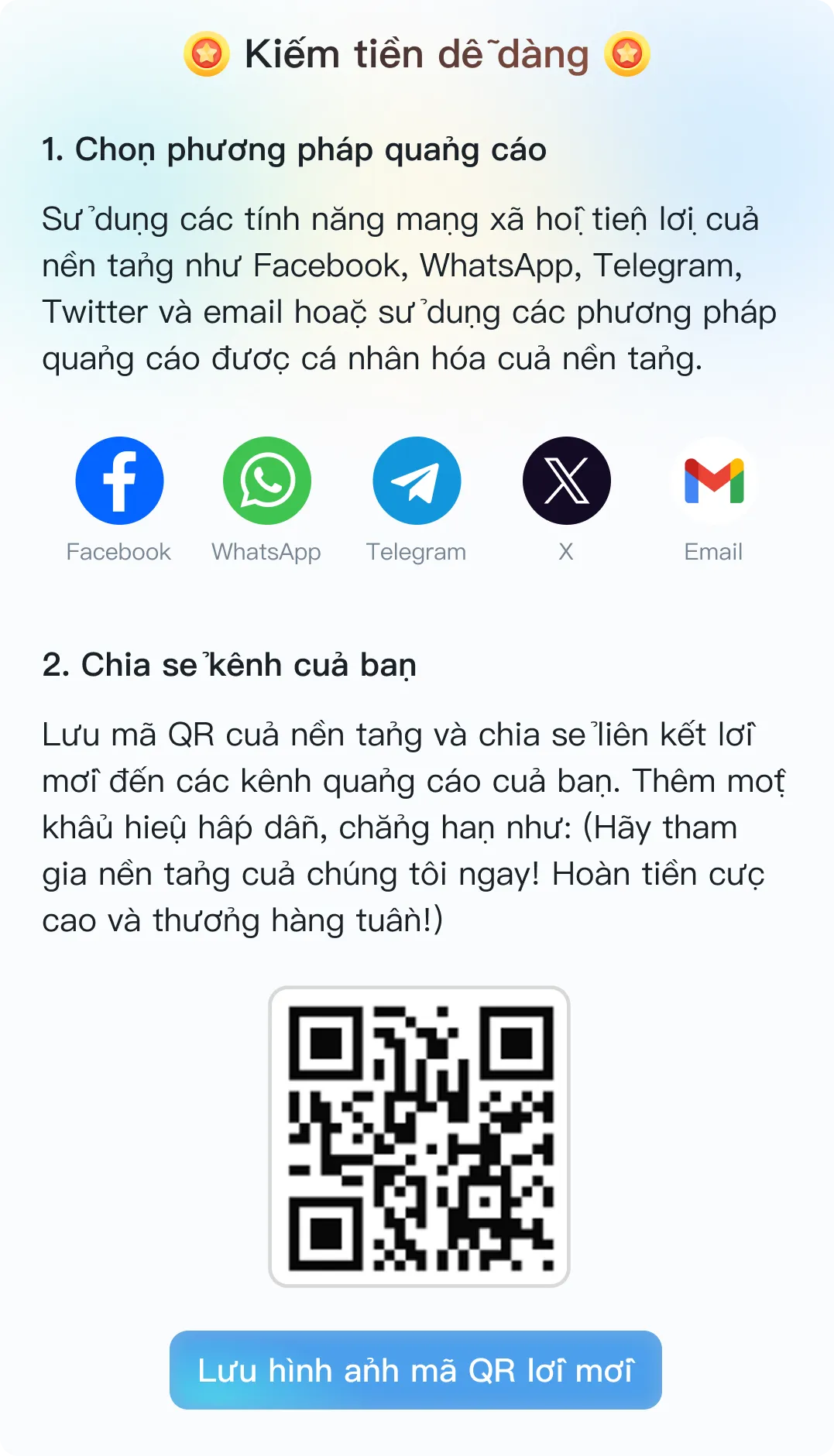Share by Email

(714, 481)
